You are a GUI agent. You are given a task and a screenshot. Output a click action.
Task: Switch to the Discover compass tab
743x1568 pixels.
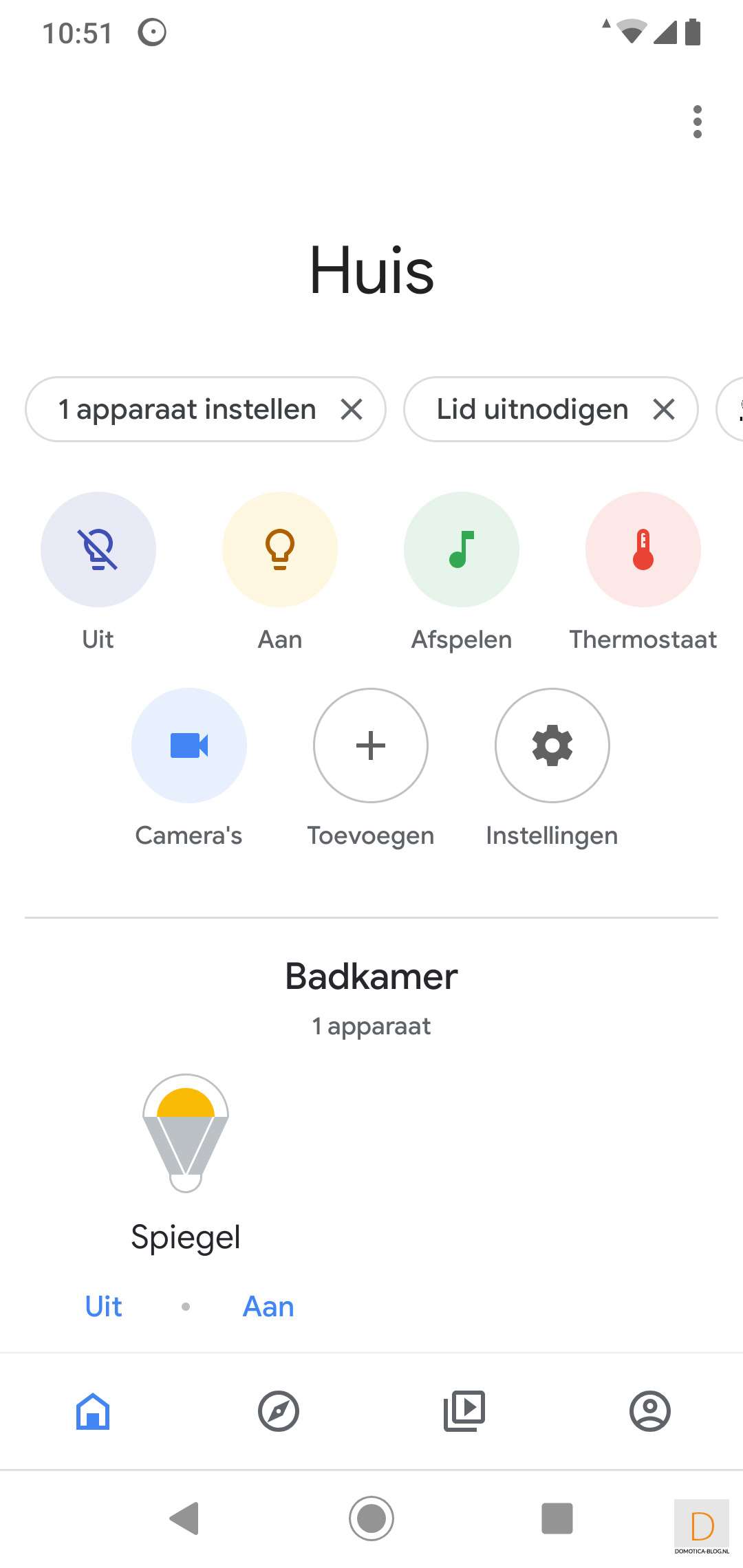[279, 1411]
